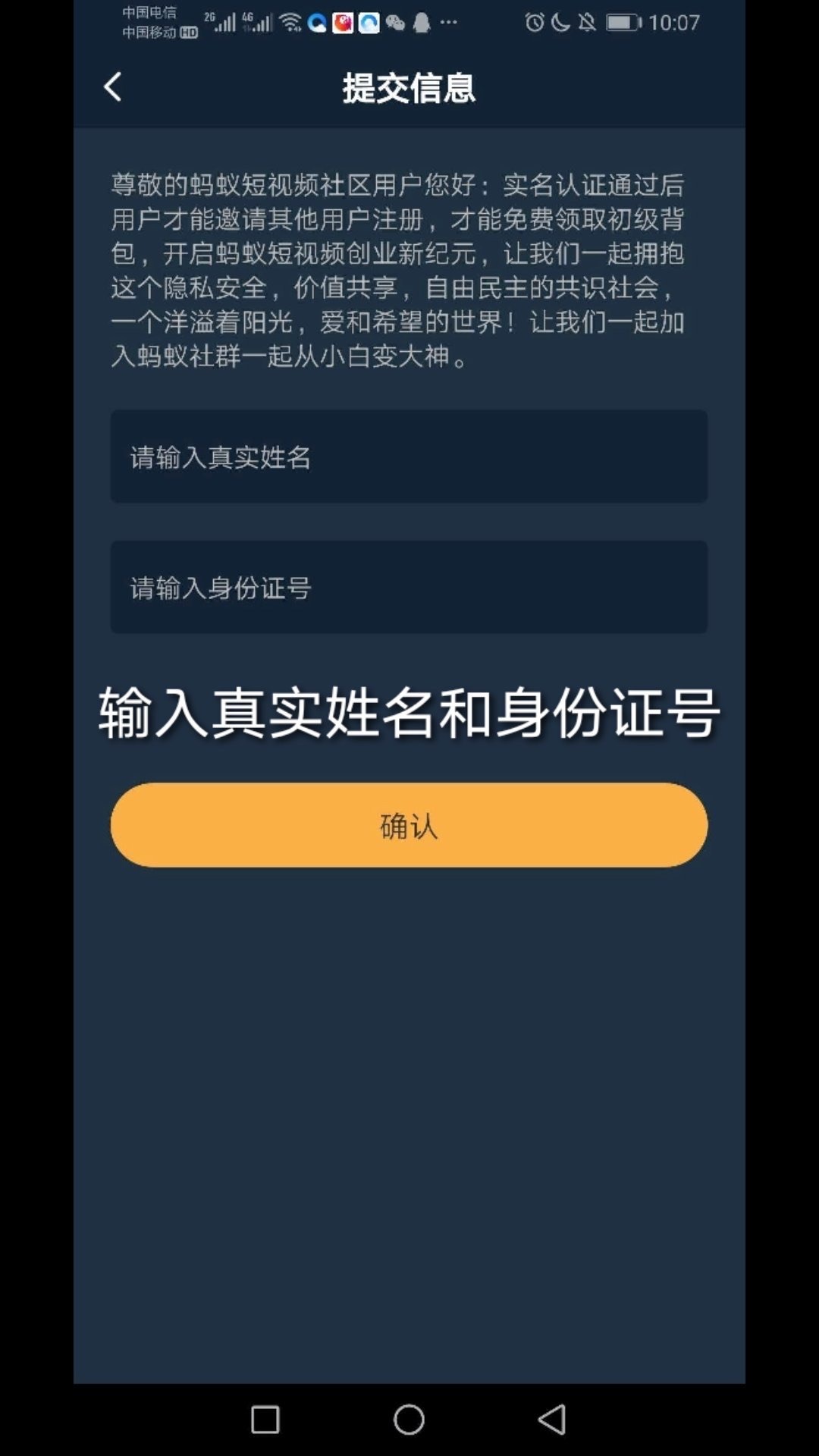The image size is (819, 1456).
Task: Focus the real name (真实姓名) field
Action: click(409, 457)
